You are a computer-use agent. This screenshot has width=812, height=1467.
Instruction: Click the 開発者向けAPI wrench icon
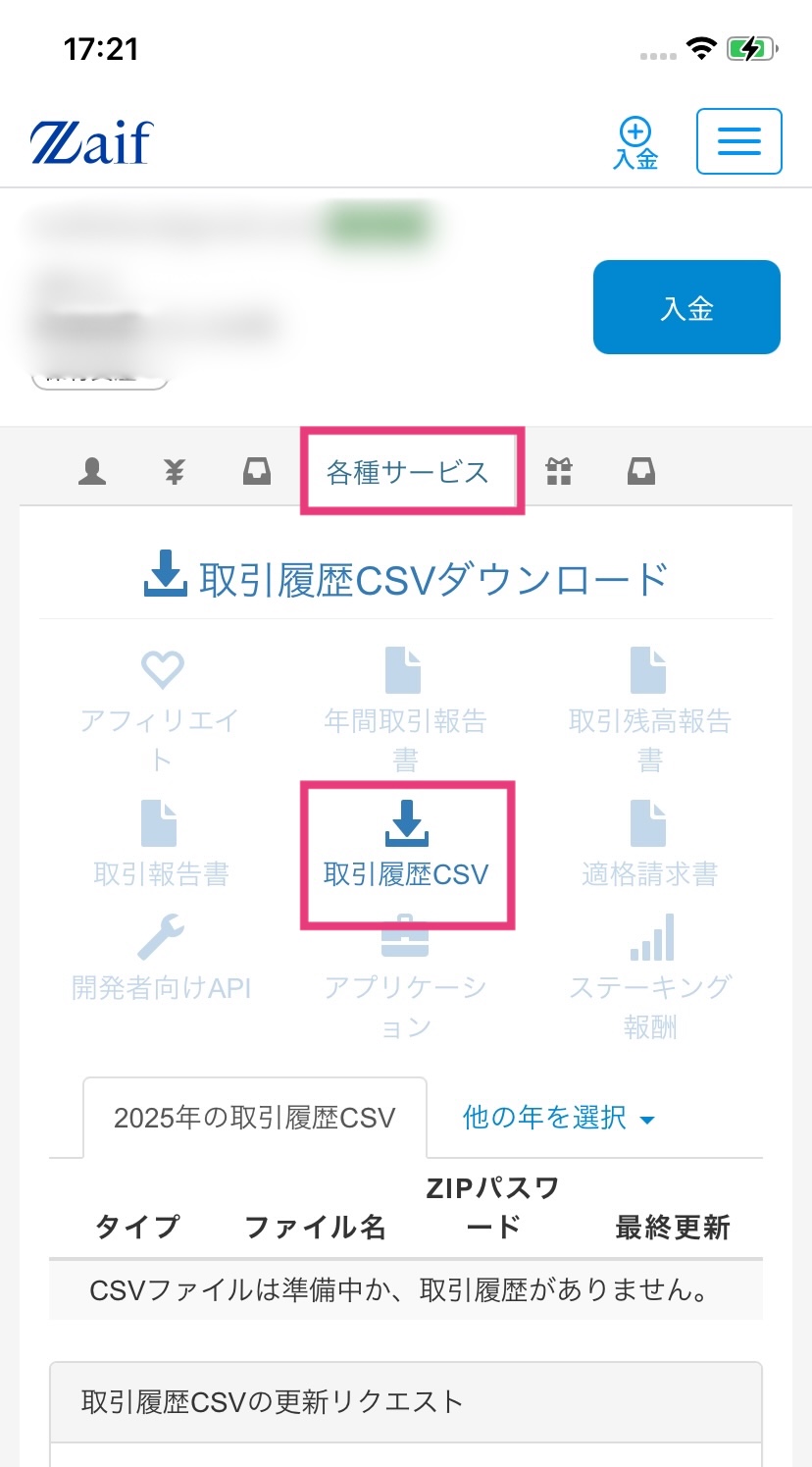pos(160,939)
